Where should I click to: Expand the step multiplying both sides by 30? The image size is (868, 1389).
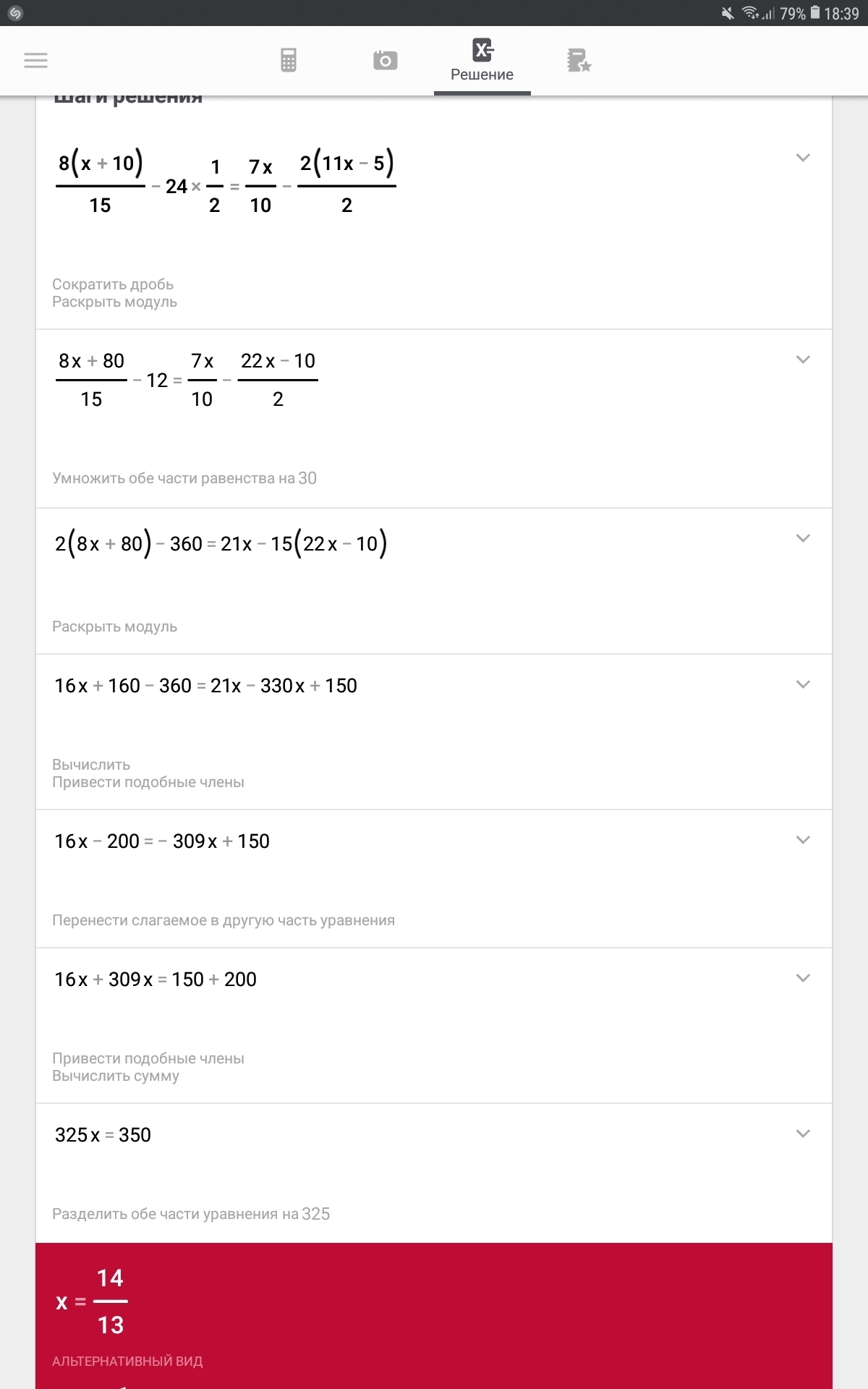802,360
